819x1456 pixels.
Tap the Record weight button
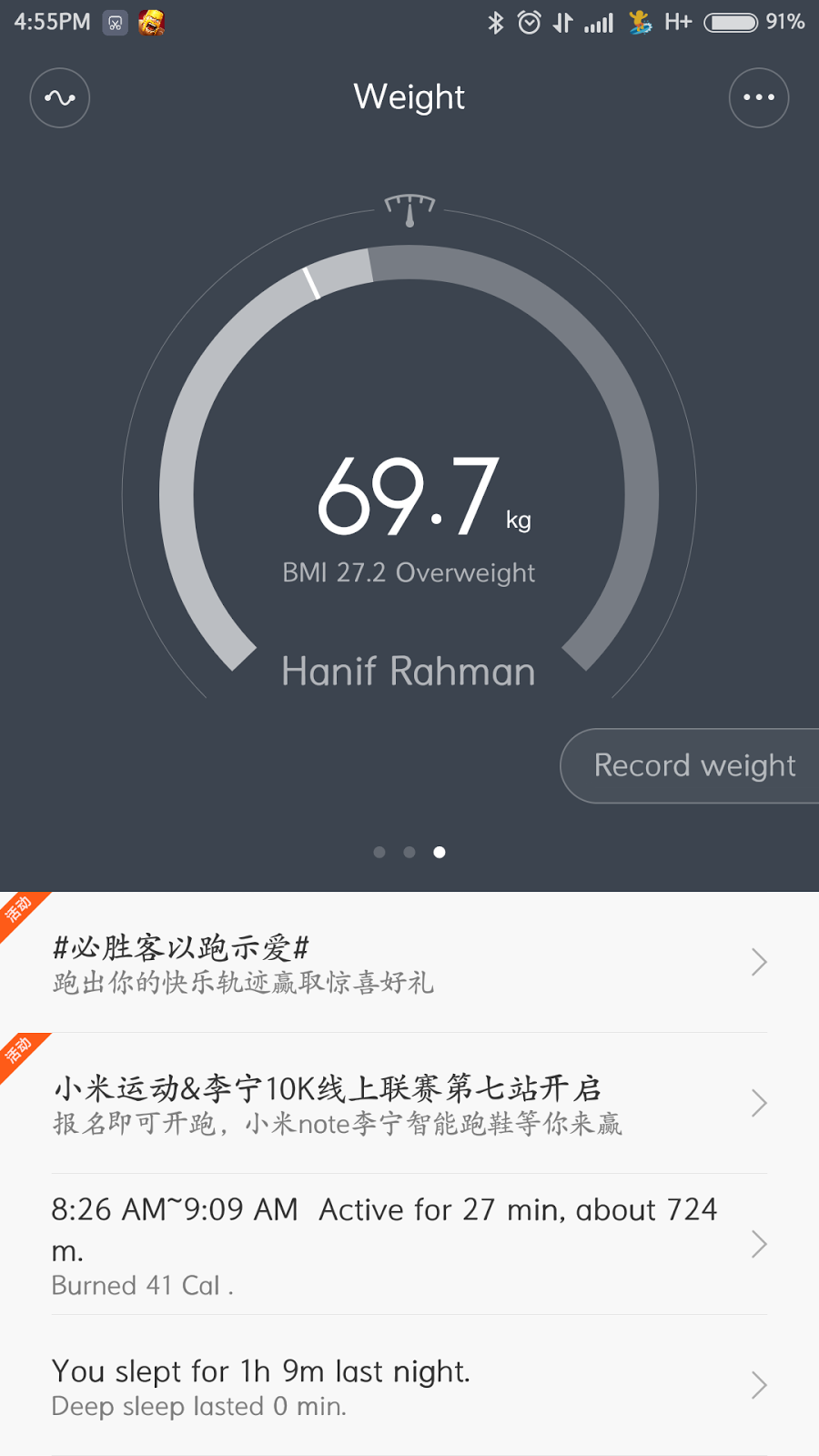coord(693,766)
